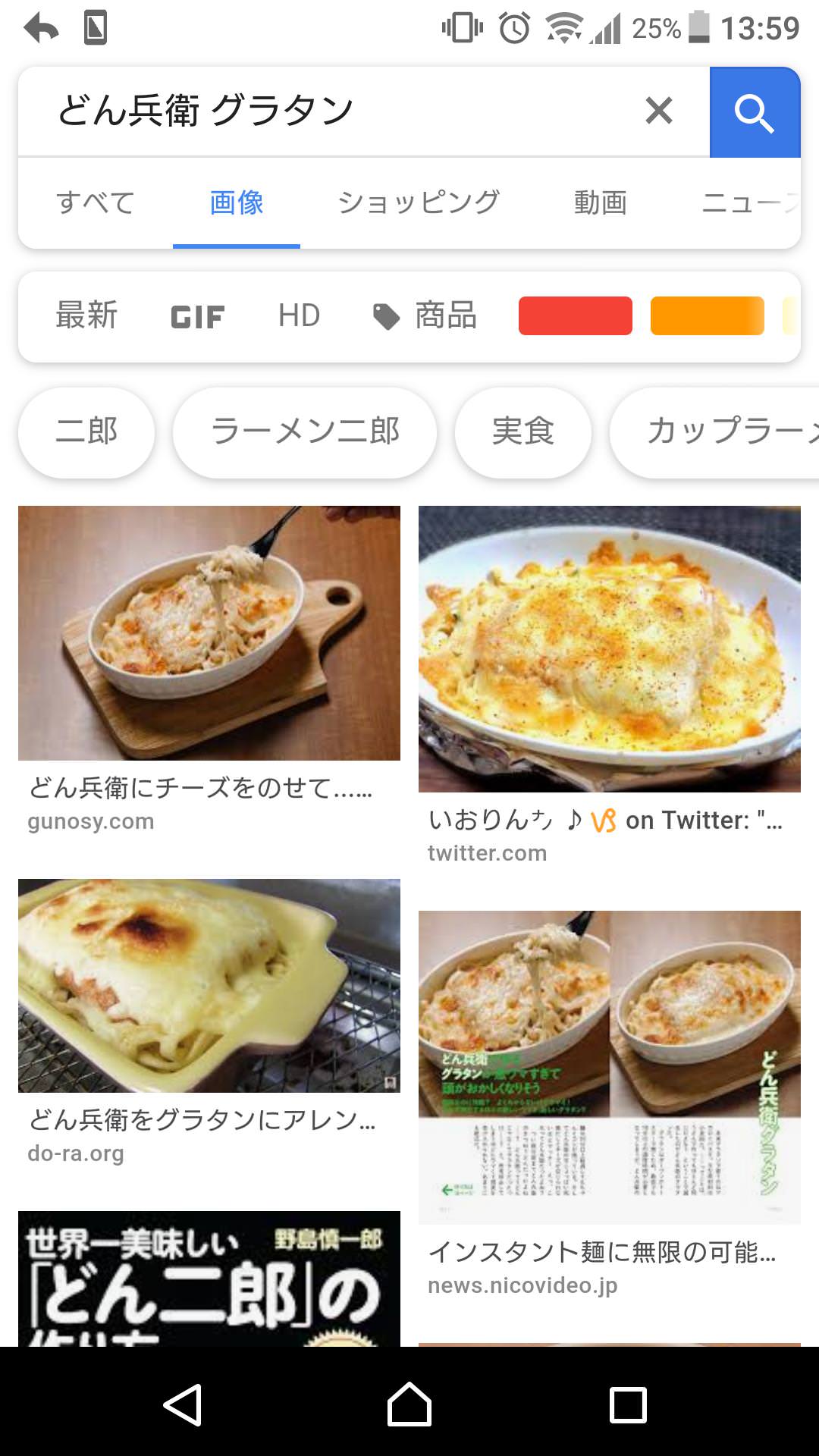View the twitter.com gratin image
Screen dimensions: 819x1456
(610, 649)
